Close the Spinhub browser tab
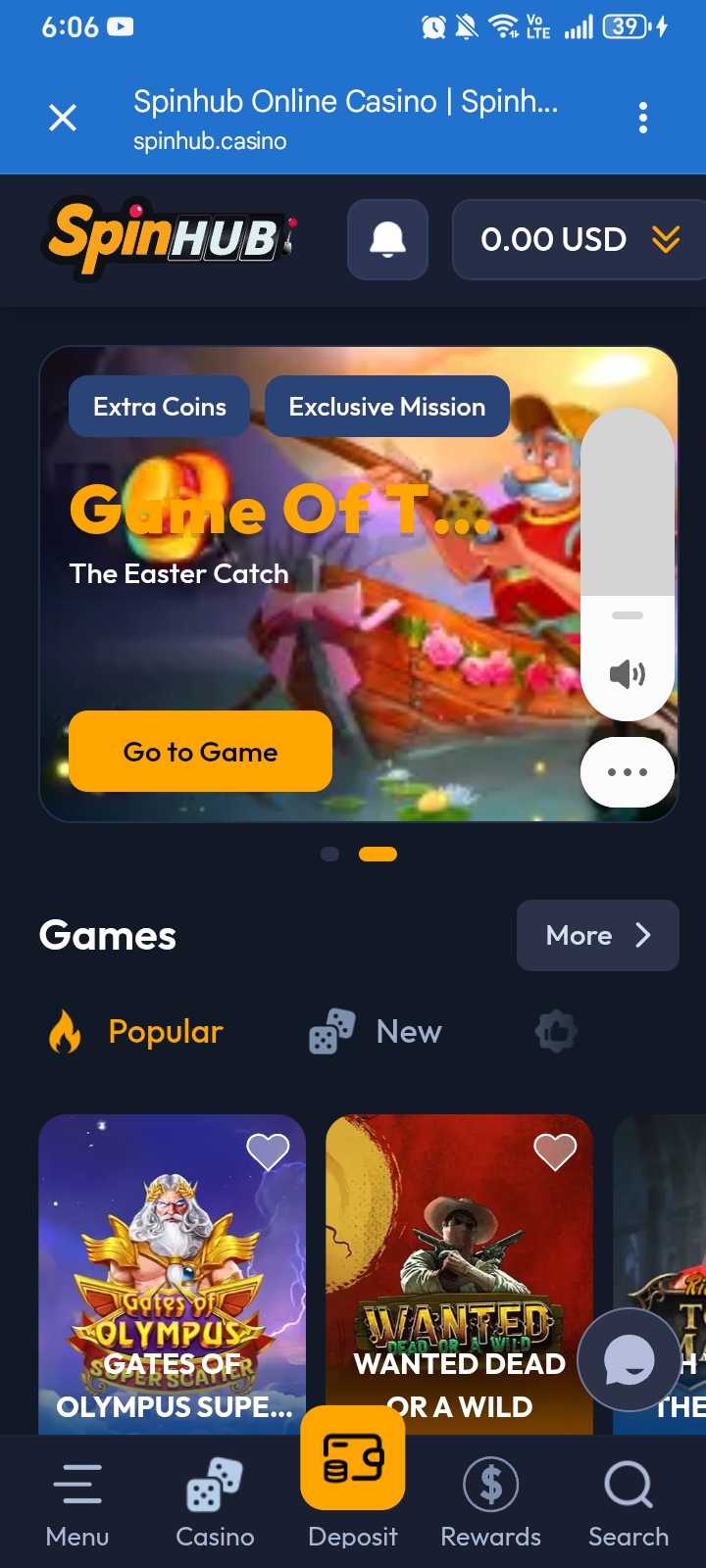This screenshot has height=1568, width=706. [x=63, y=119]
